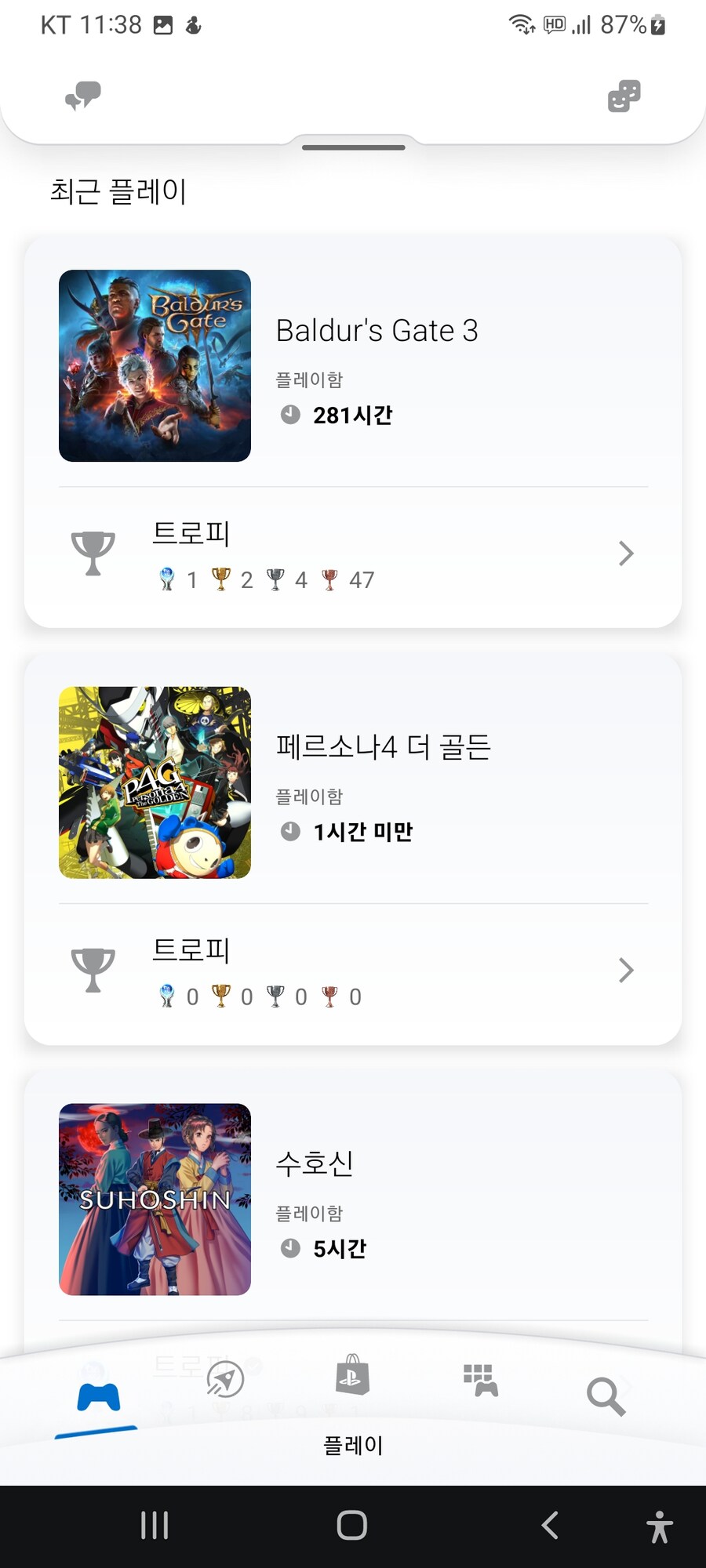Viewport: 706px width, 1568px height.
Task: Click the 트로피 label on 페르소나4 card
Action: 191,952
